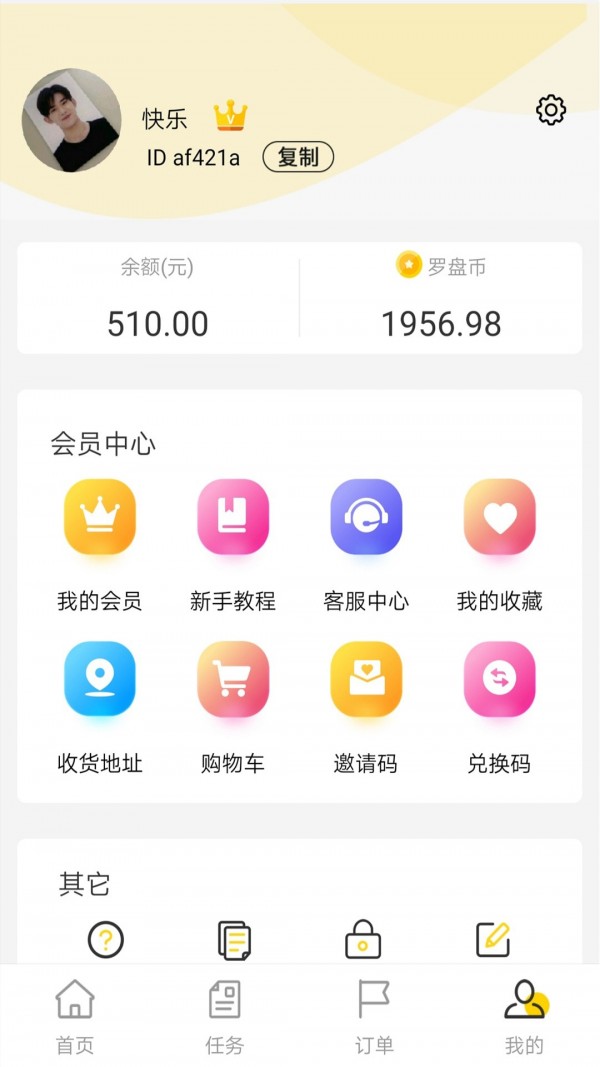Open the 余额 balance card
Image resolution: width=600 pixels, height=1067 pixels.
pos(158,298)
